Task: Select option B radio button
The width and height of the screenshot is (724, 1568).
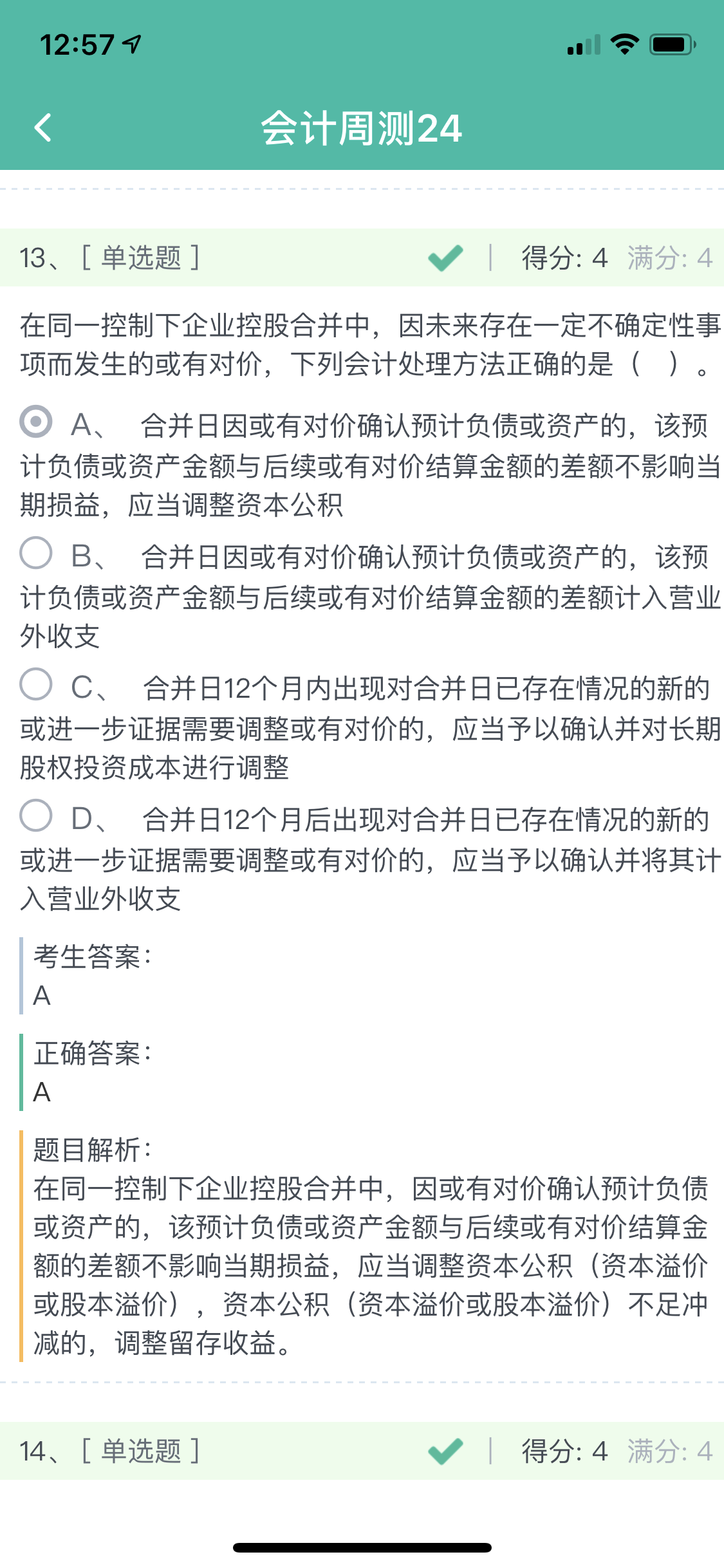Action: tap(36, 554)
